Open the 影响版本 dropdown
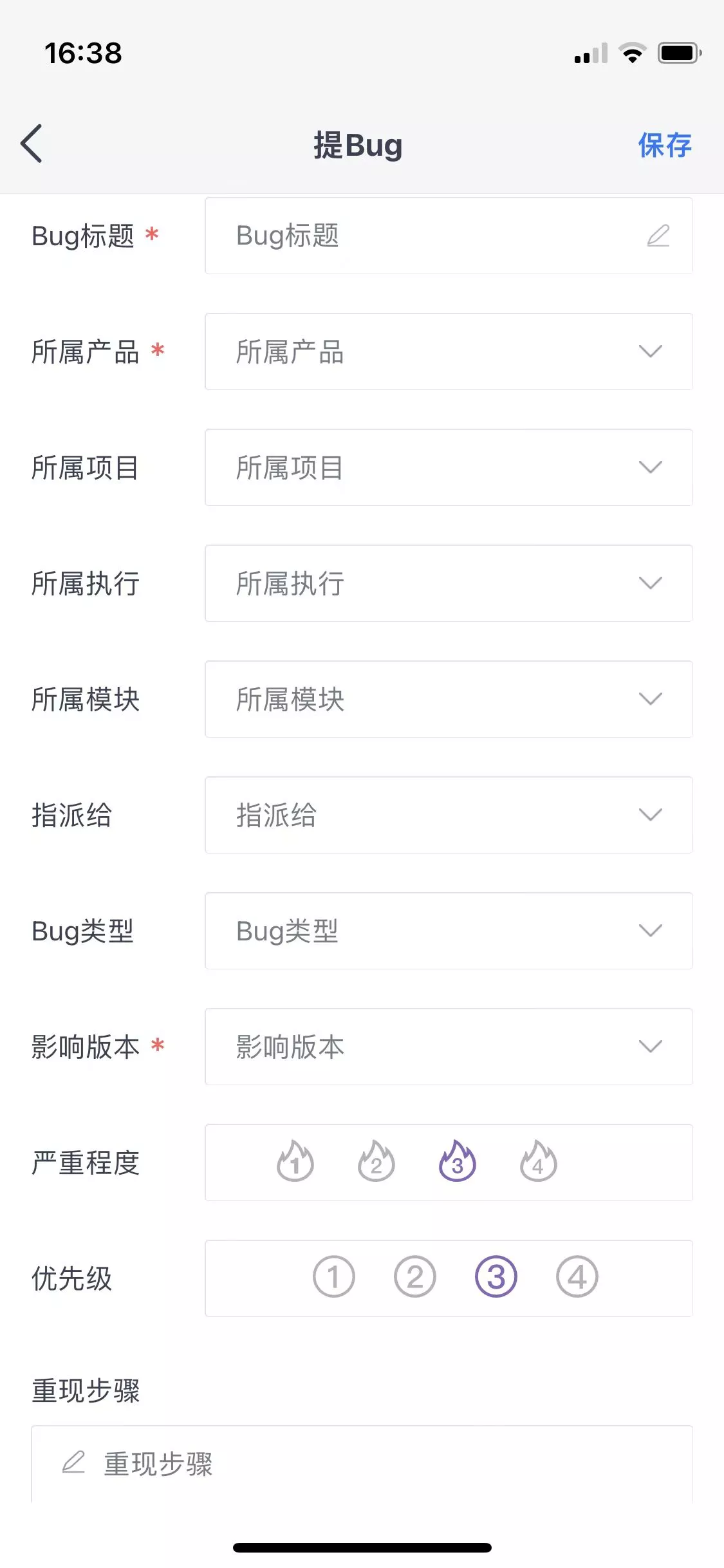Viewport: 724px width, 1568px height. click(x=448, y=1047)
